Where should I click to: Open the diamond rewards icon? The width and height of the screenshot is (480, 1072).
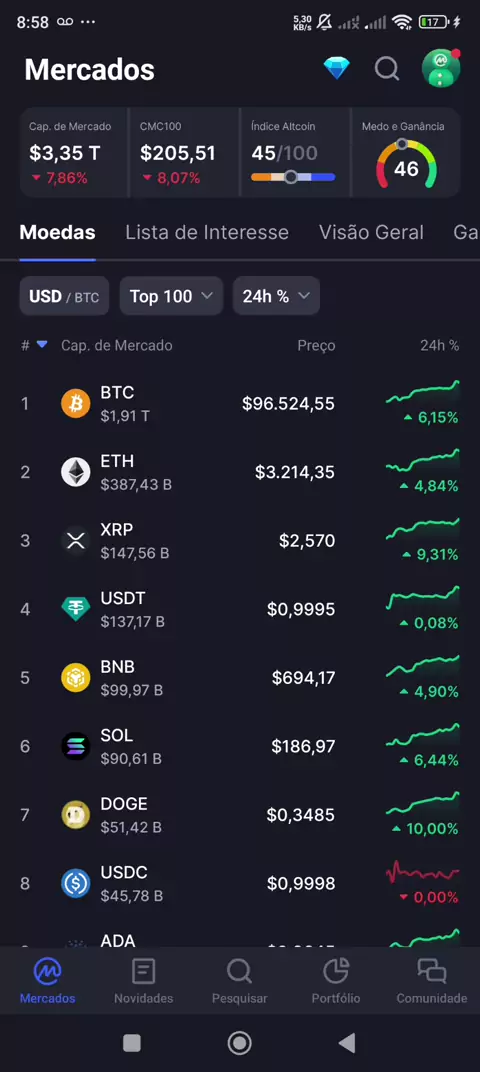coord(336,68)
